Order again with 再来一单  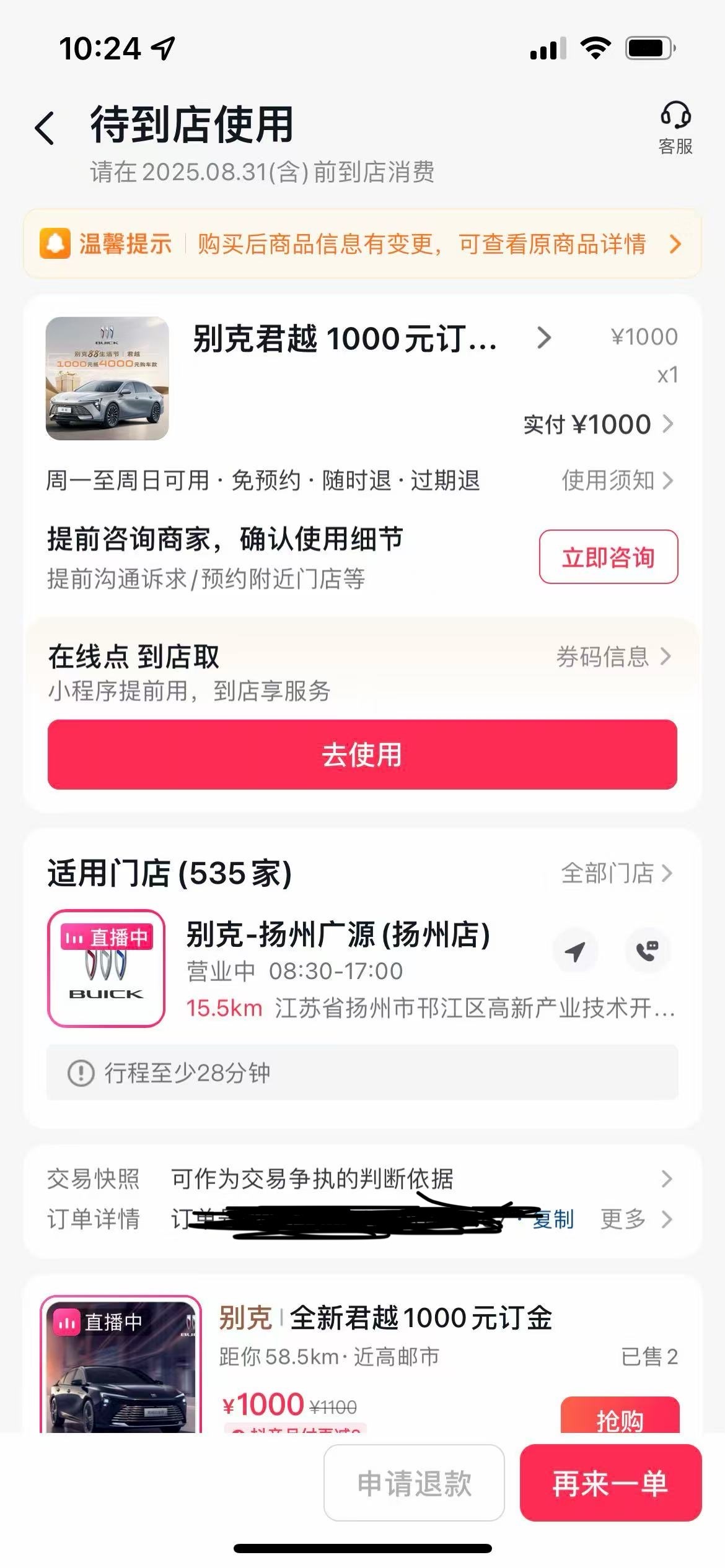coord(610,1483)
